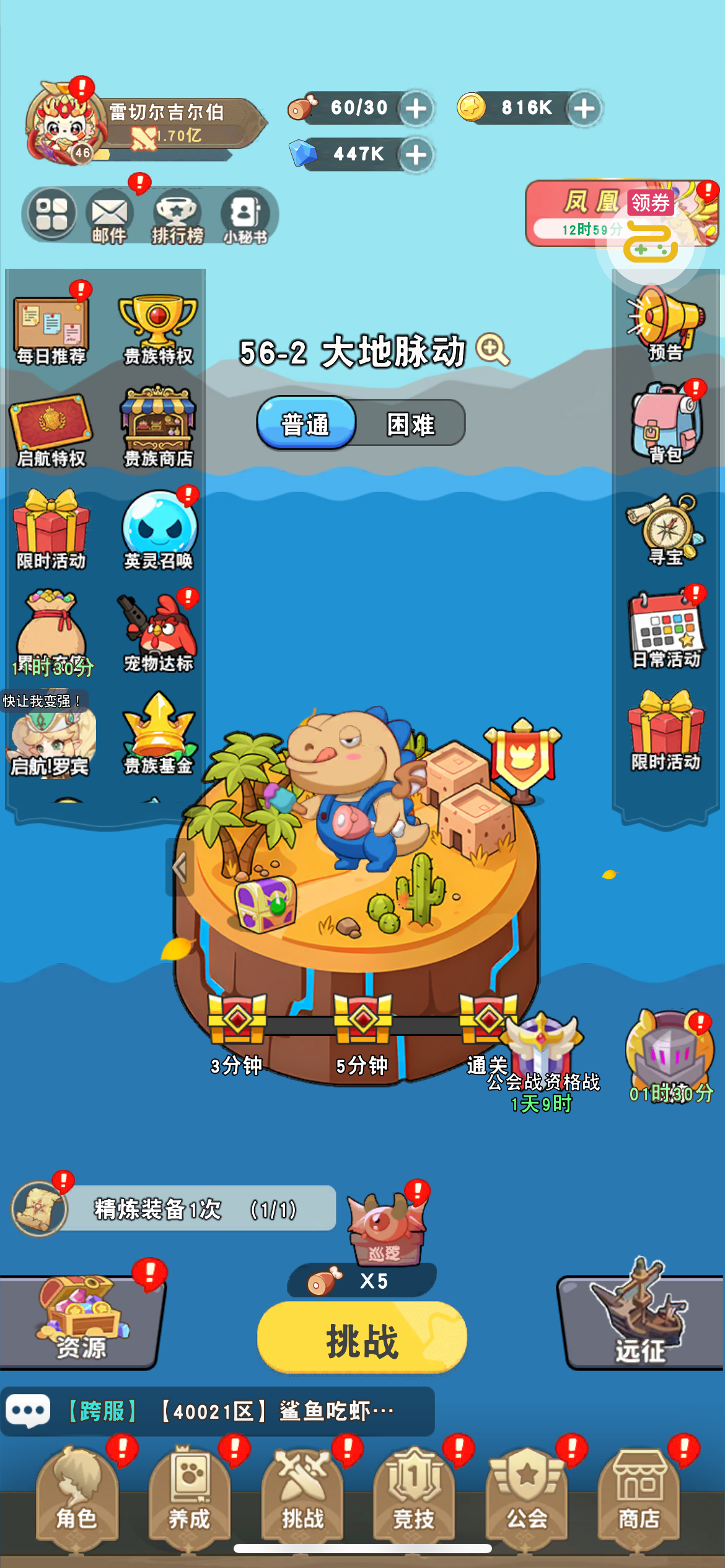Open the cross-server chat message bar

[x=217, y=1411]
